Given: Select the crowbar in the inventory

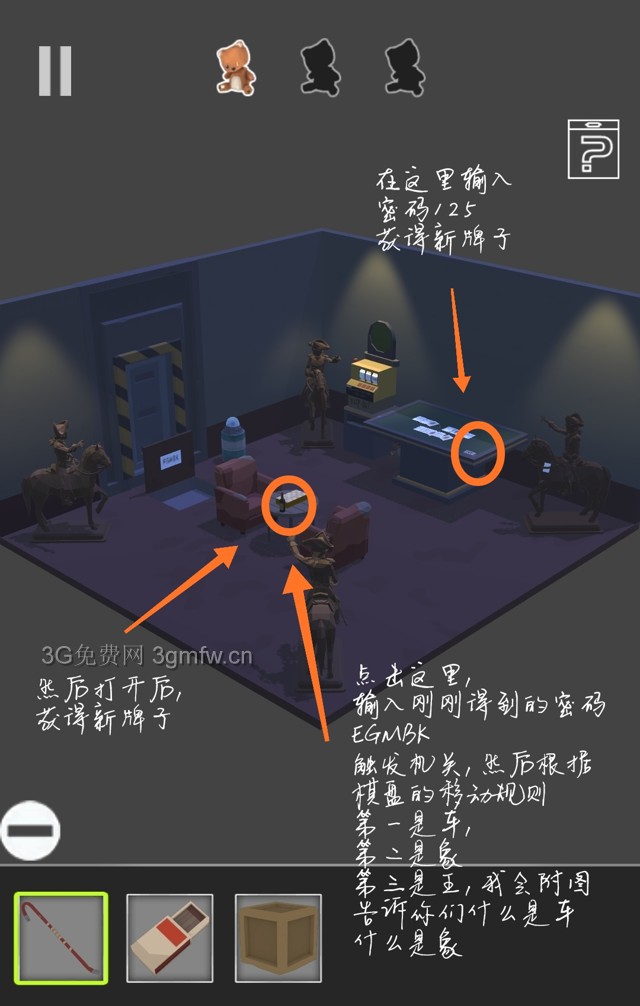Looking at the screenshot, I should (61, 939).
